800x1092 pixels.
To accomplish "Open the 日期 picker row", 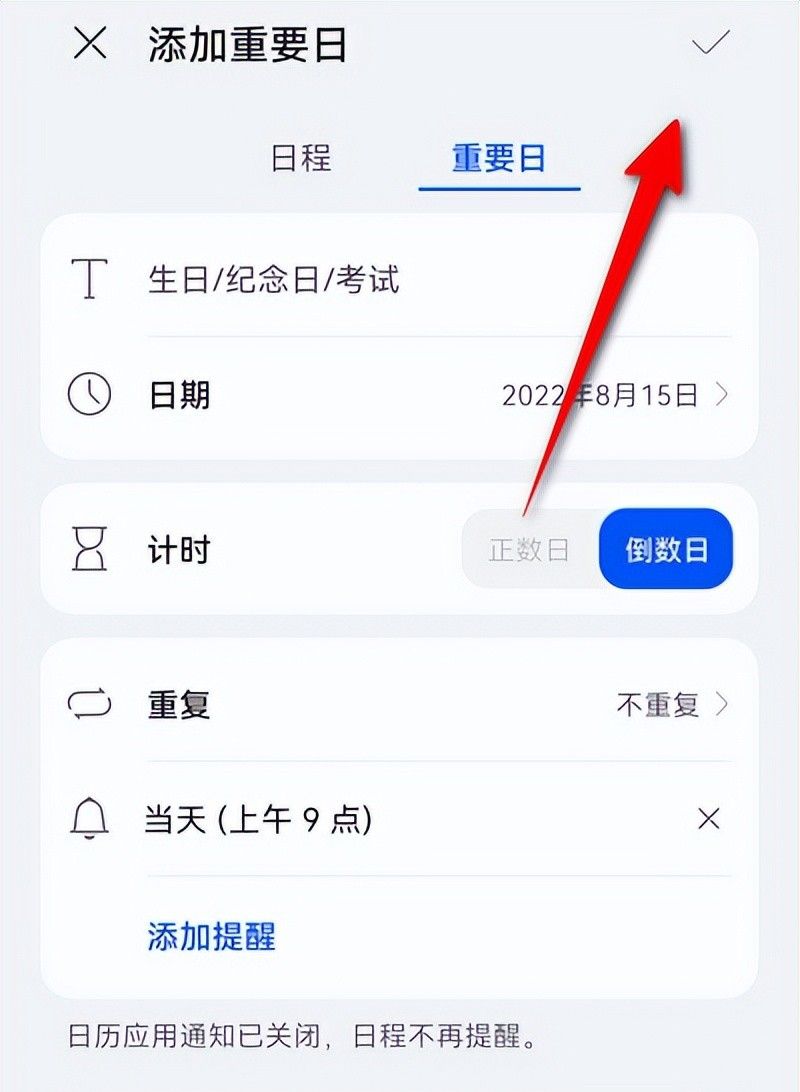I will (400, 396).
